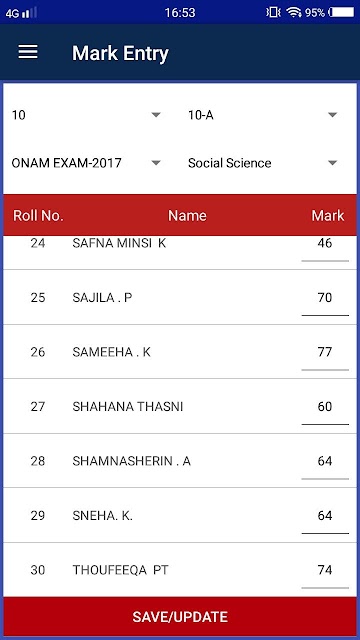Edit mark field for SAFNA MINSI K

325,248
